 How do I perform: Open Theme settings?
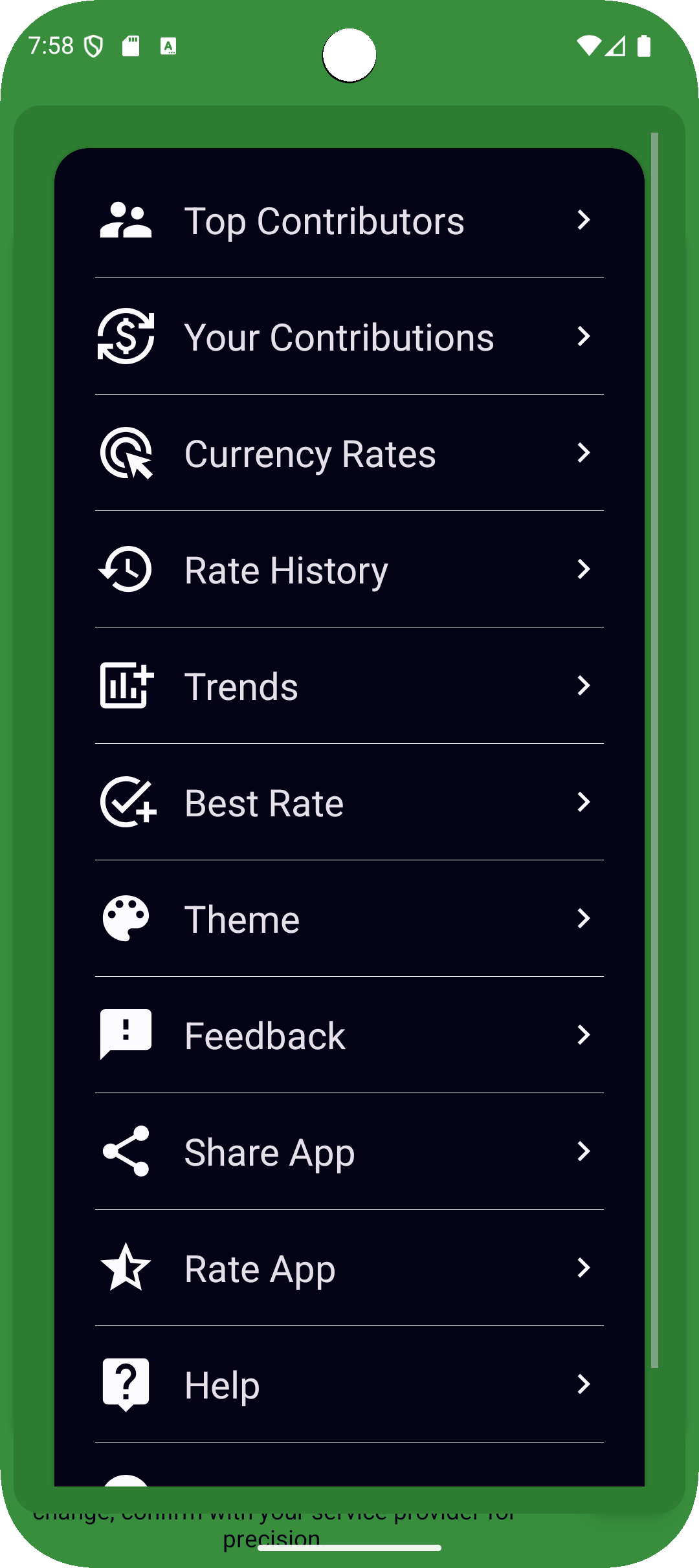point(349,919)
